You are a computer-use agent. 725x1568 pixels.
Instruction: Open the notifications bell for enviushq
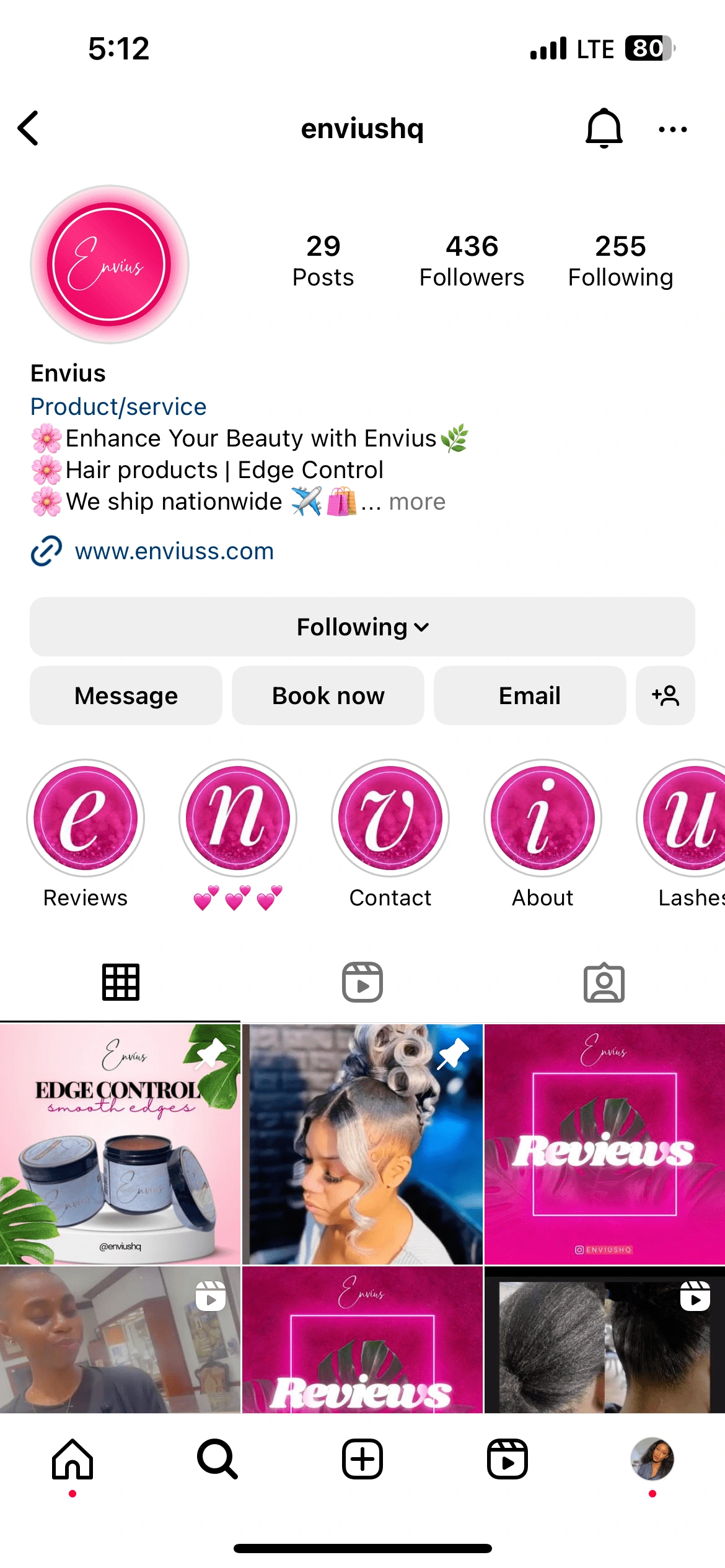coord(604,128)
